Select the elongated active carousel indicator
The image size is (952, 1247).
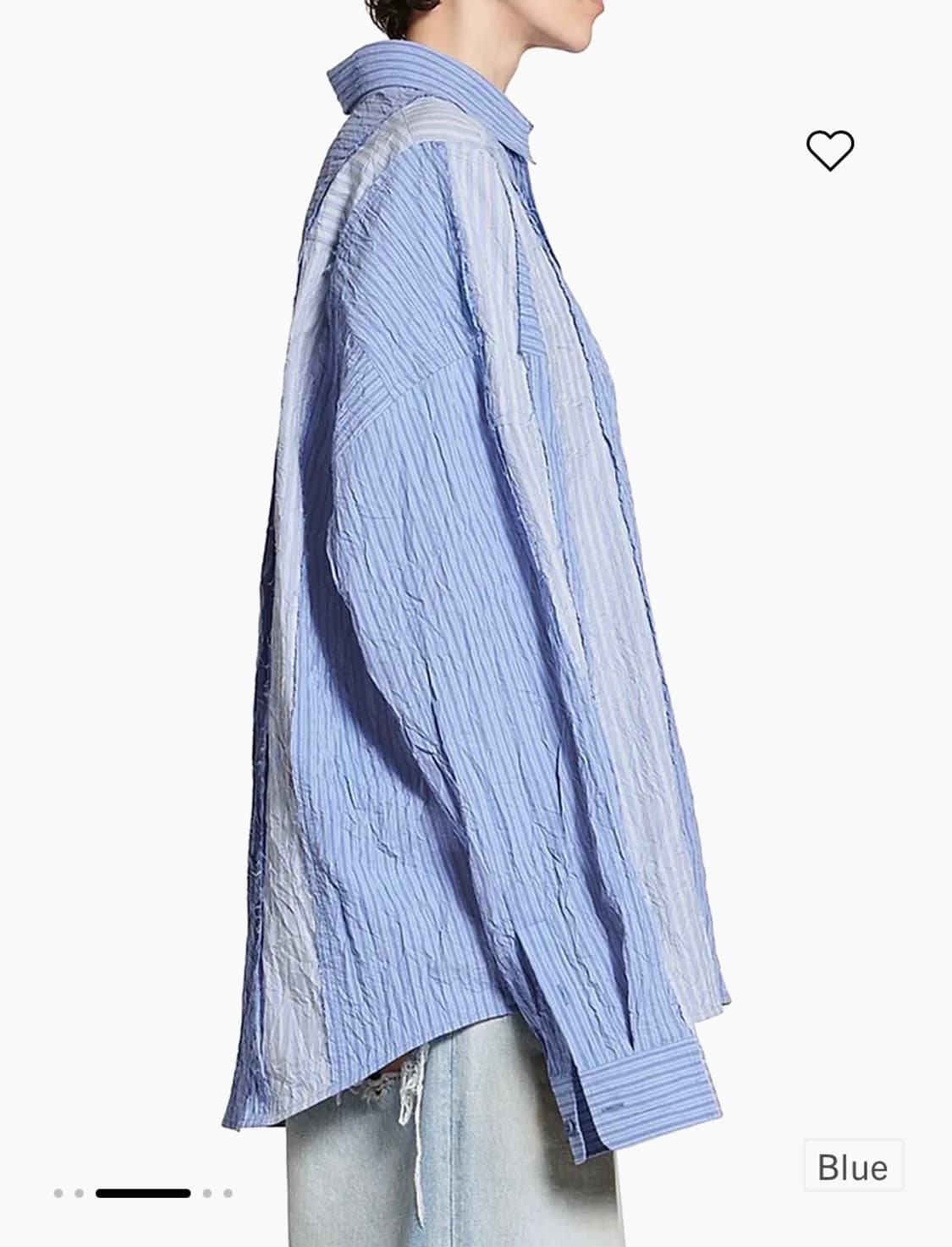click(x=143, y=1194)
